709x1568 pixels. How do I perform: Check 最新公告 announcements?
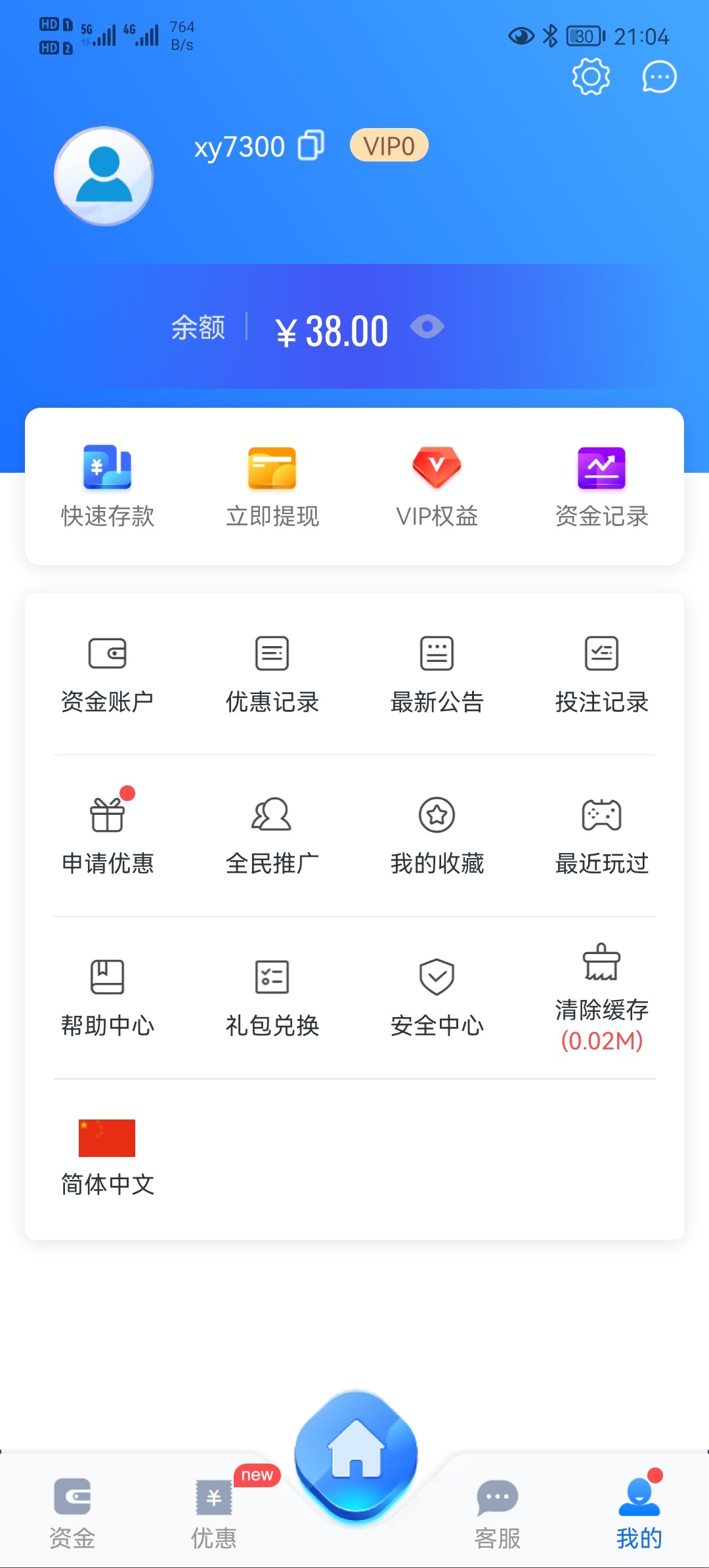(437, 674)
